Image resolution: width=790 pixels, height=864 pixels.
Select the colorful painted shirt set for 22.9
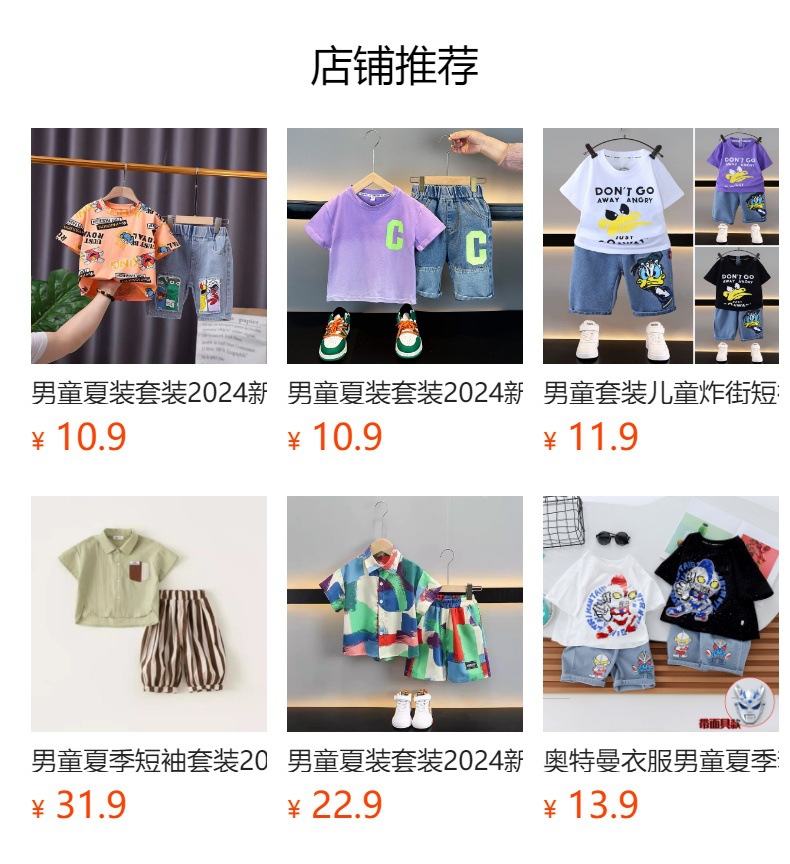[x=404, y=614]
